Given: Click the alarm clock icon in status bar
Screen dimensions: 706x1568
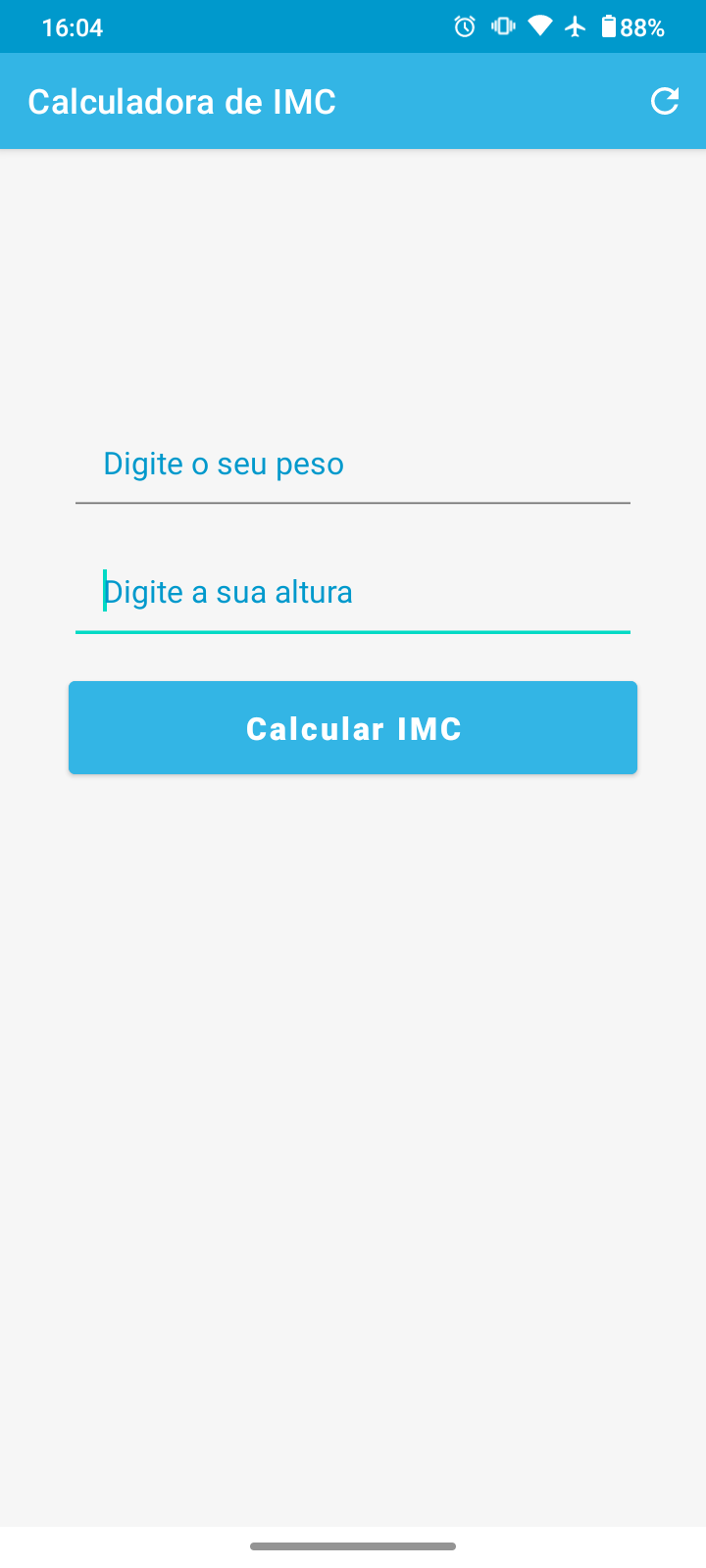Looking at the screenshot, I should (464, 26).
